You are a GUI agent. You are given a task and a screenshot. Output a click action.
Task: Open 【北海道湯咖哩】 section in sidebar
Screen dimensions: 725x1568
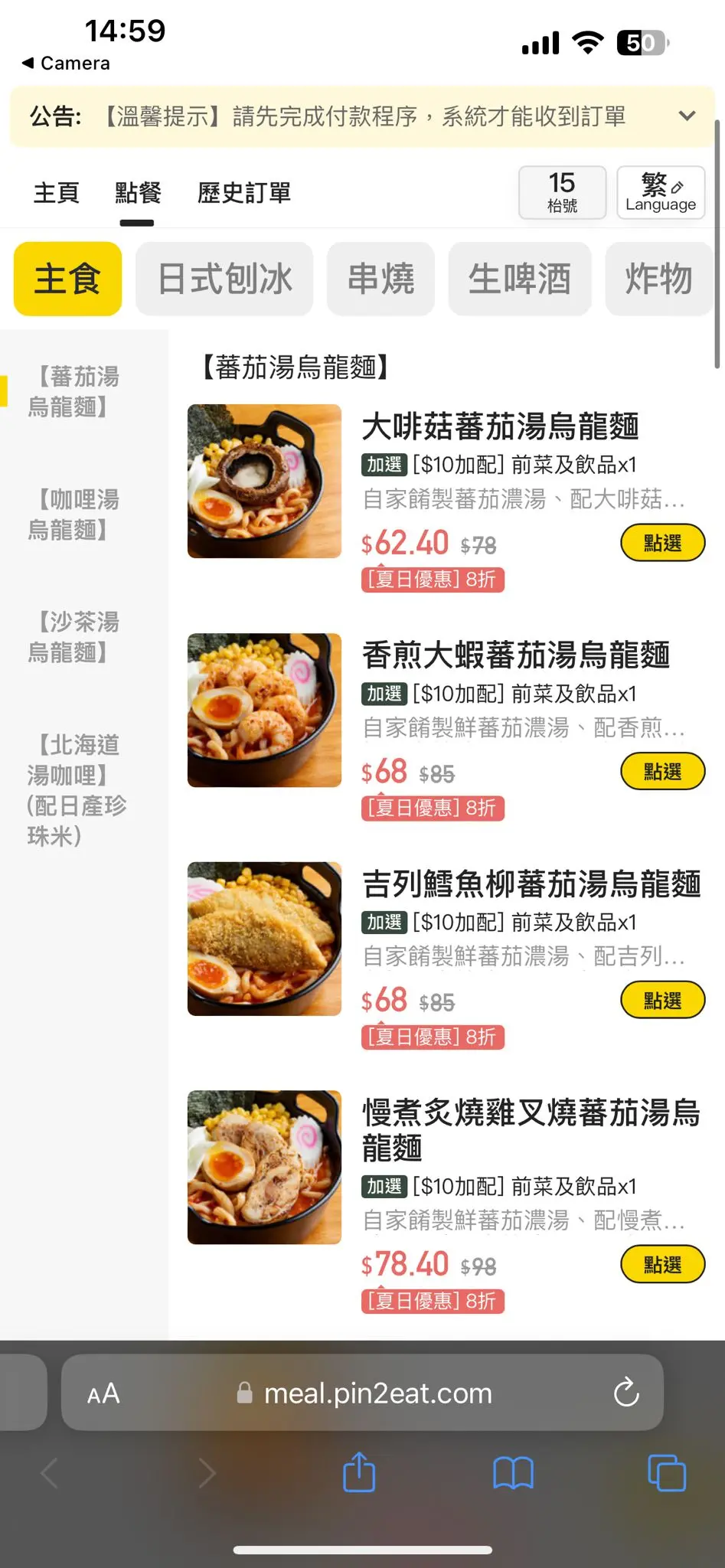77,790
